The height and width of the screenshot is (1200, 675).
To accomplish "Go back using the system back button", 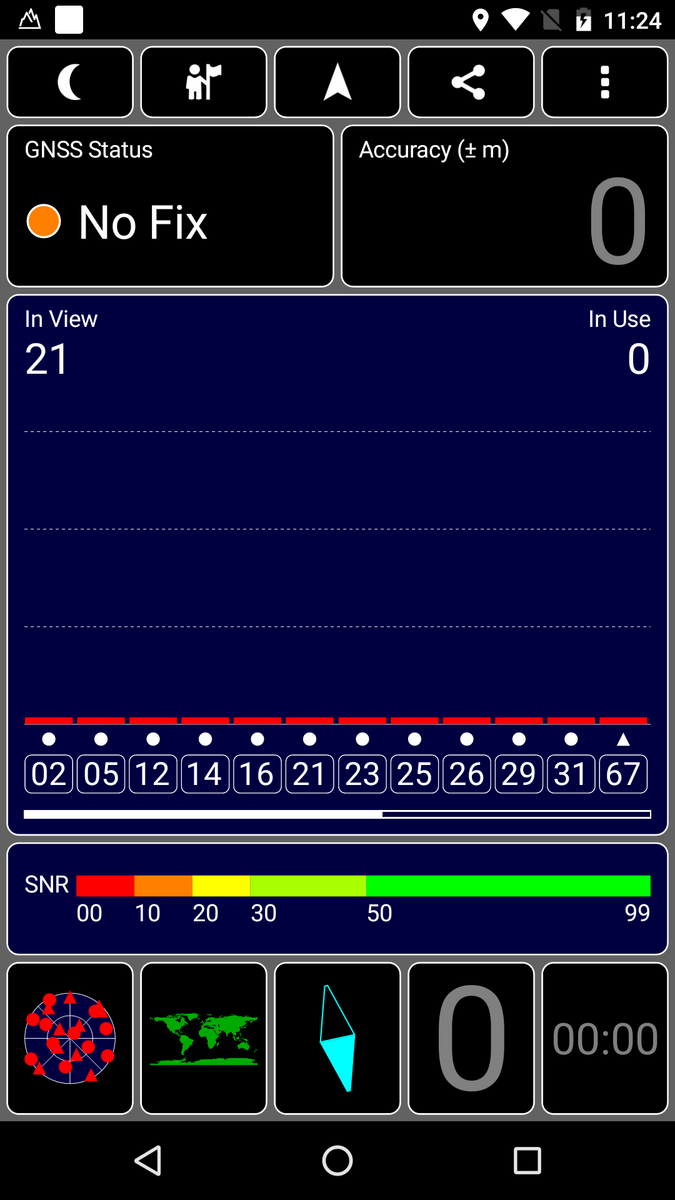I will pos(148,1160).
